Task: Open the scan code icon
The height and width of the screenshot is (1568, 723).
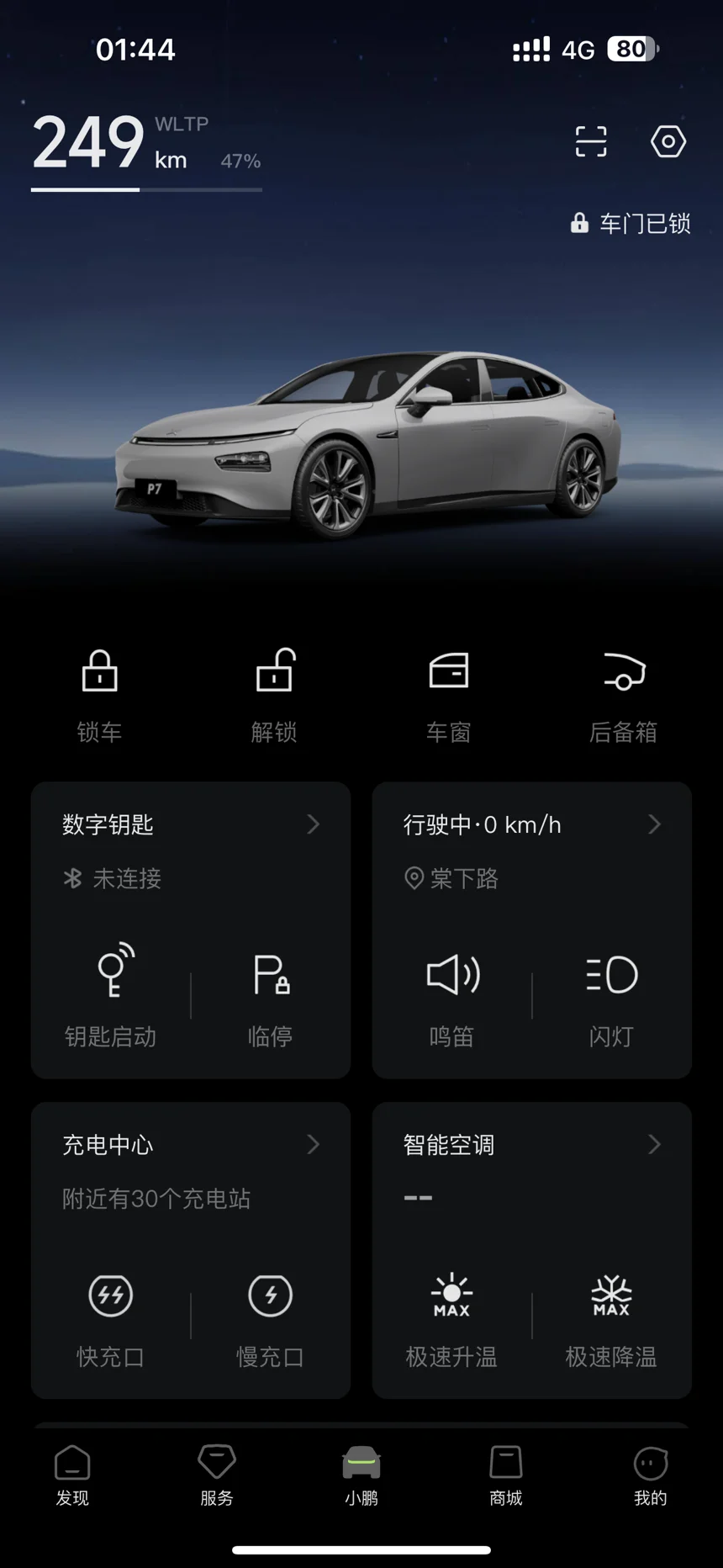Action: coord(591,141)
